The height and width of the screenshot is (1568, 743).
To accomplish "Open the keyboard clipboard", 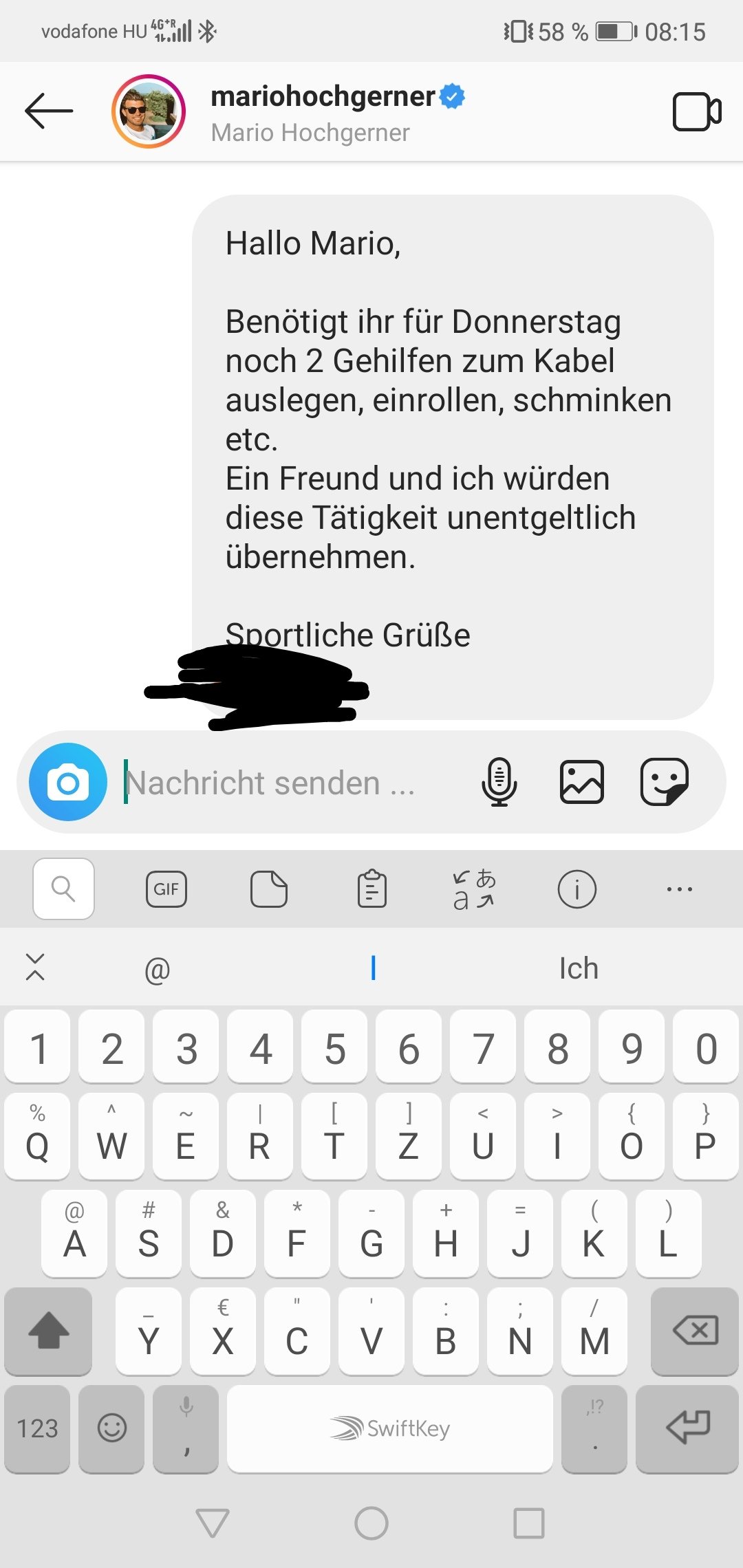I will coord(372,889).
